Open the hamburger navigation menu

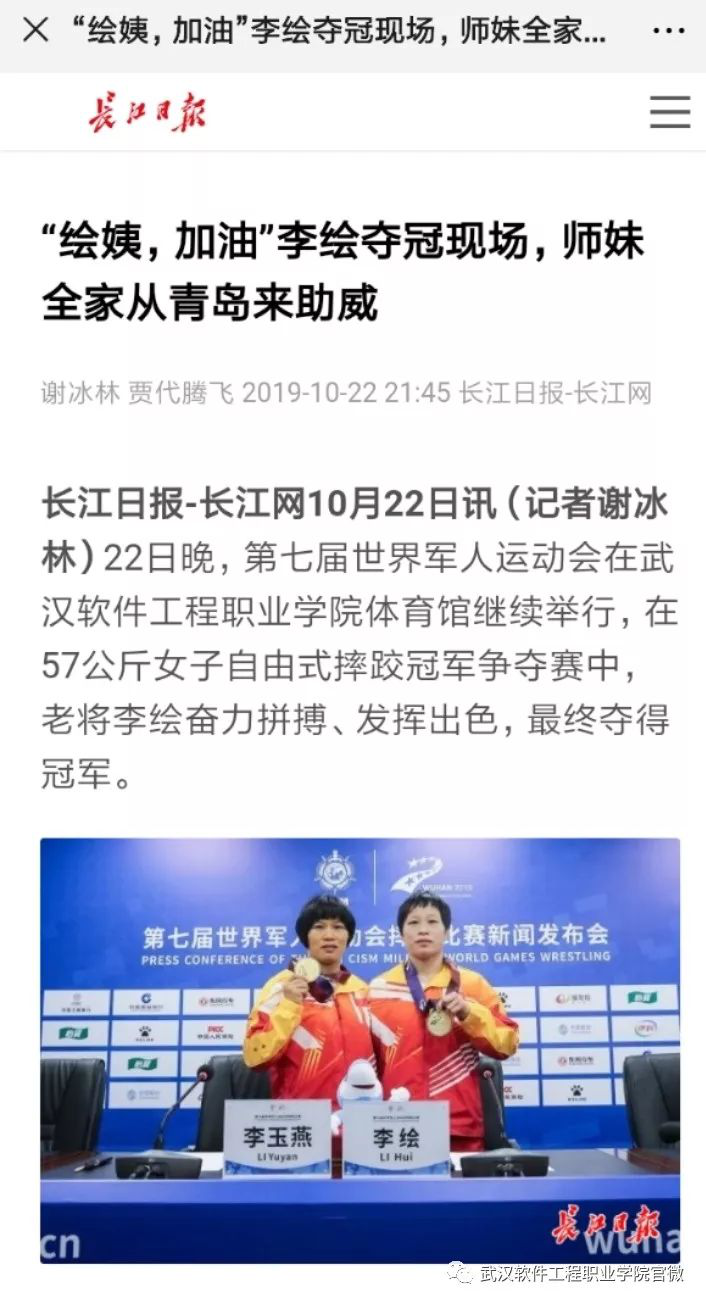tap(669, 112)
